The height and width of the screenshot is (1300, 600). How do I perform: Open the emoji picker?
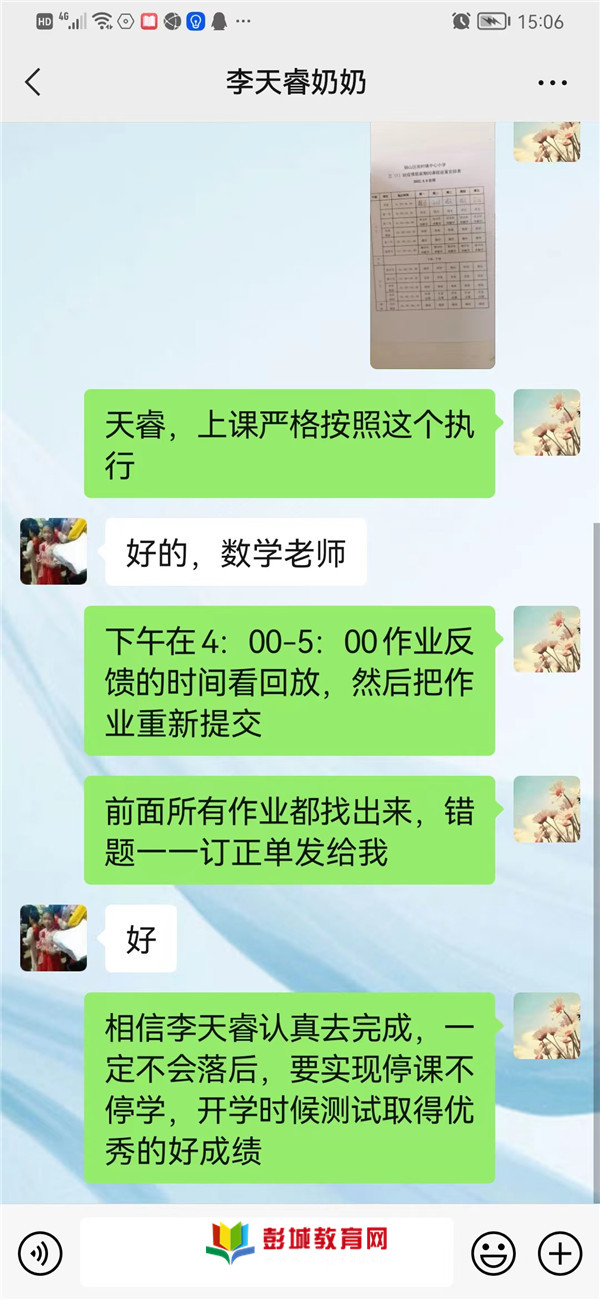(493, 1252)
